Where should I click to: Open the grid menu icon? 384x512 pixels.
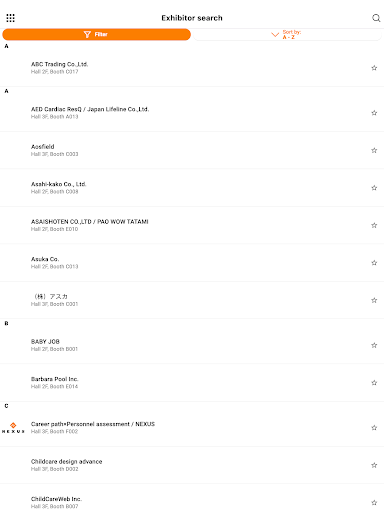click(x=10, y=18)
